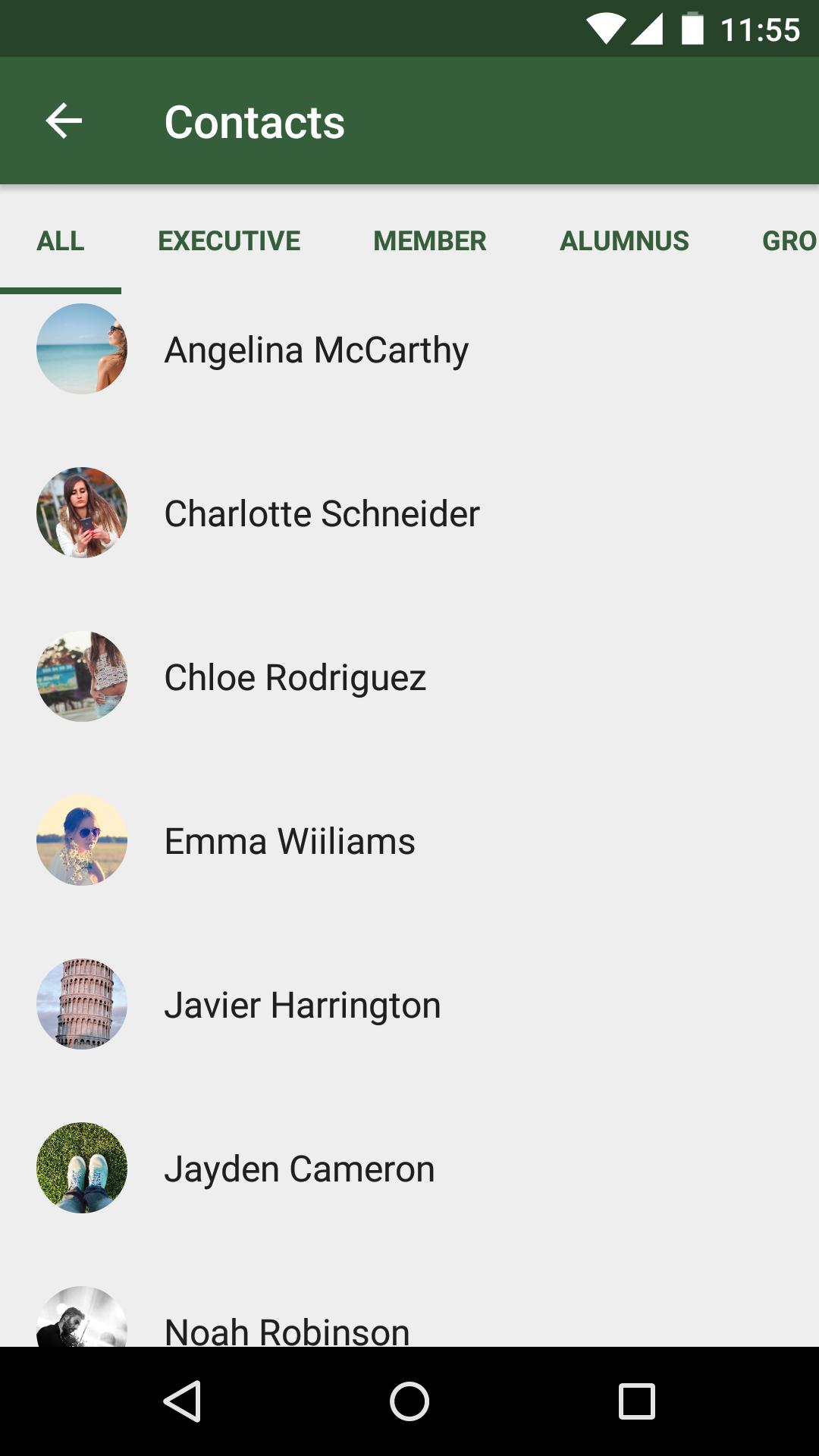Show the Alumnus contacts tab
819x1456 pixels.
tap(624, 241)
